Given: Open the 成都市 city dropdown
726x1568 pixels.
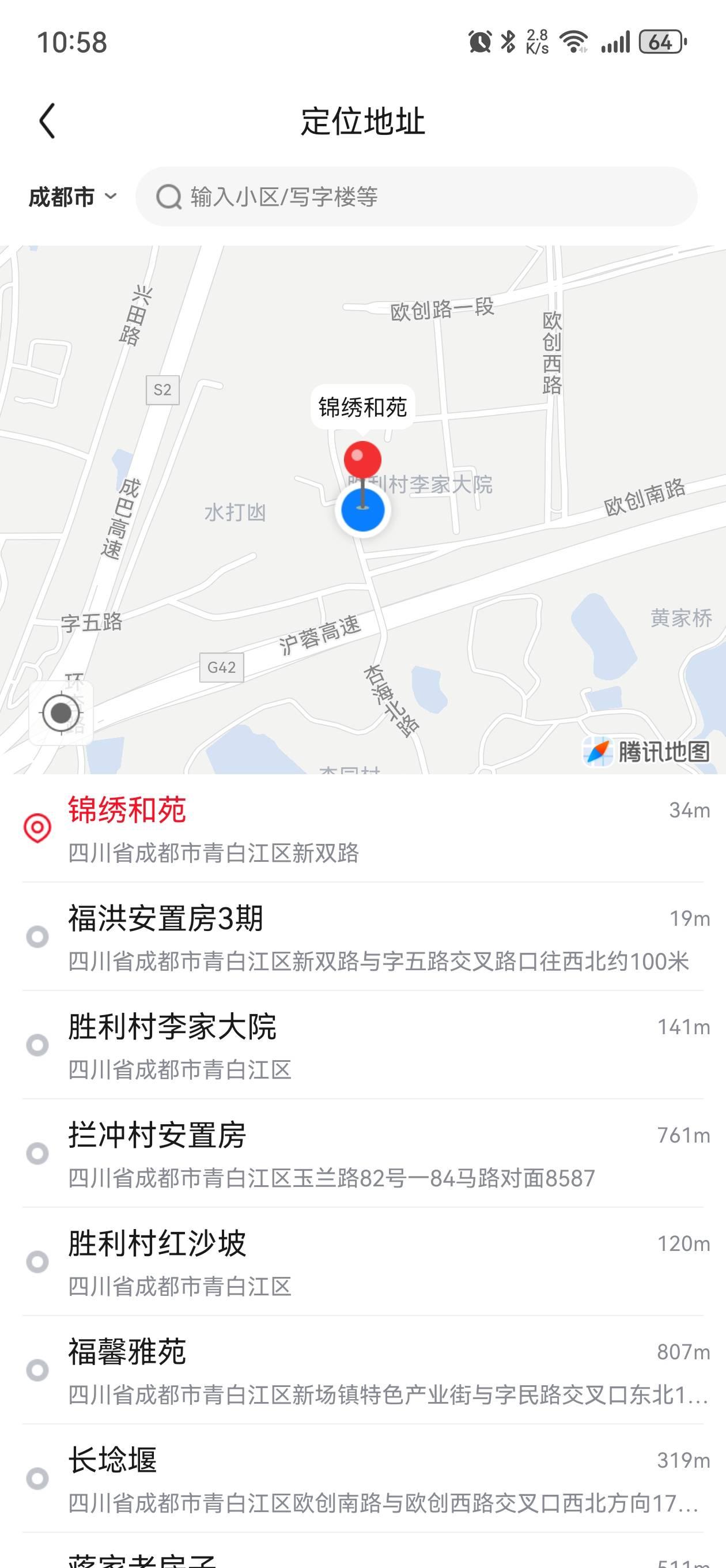Looking at the screenshot, I should (73, 197).
